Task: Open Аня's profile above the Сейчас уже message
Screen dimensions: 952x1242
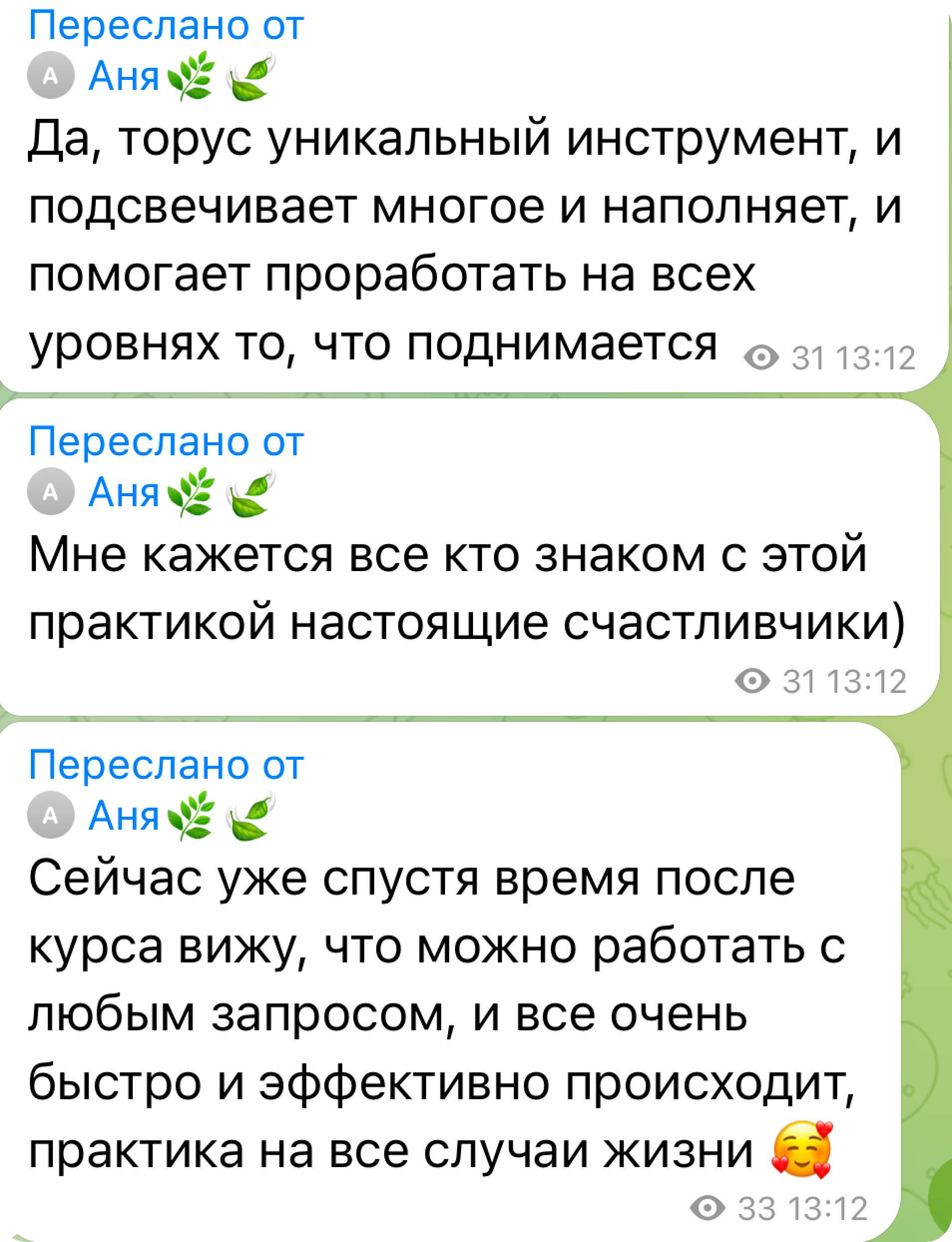Action: (124, 815)
